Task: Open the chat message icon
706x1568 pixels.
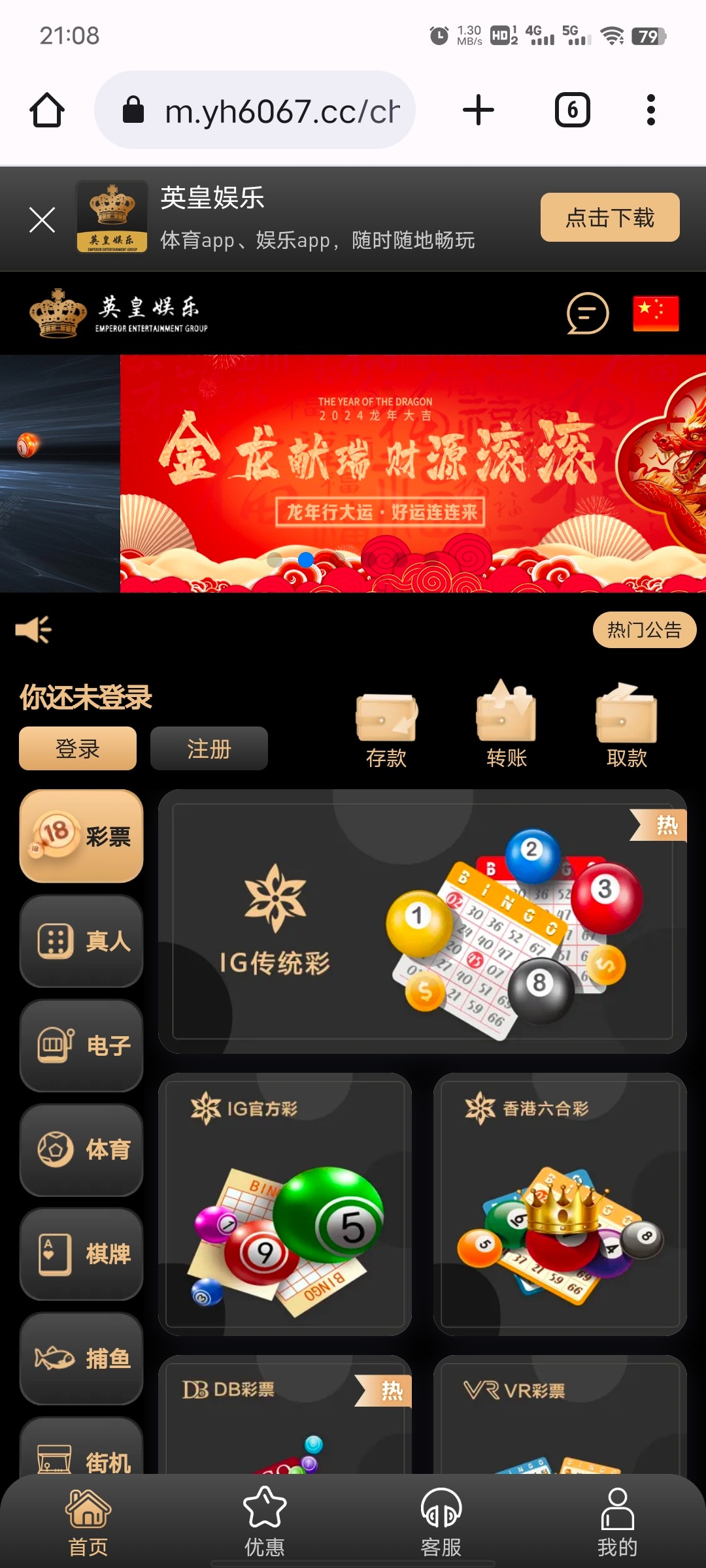Action: pos(587,313)
